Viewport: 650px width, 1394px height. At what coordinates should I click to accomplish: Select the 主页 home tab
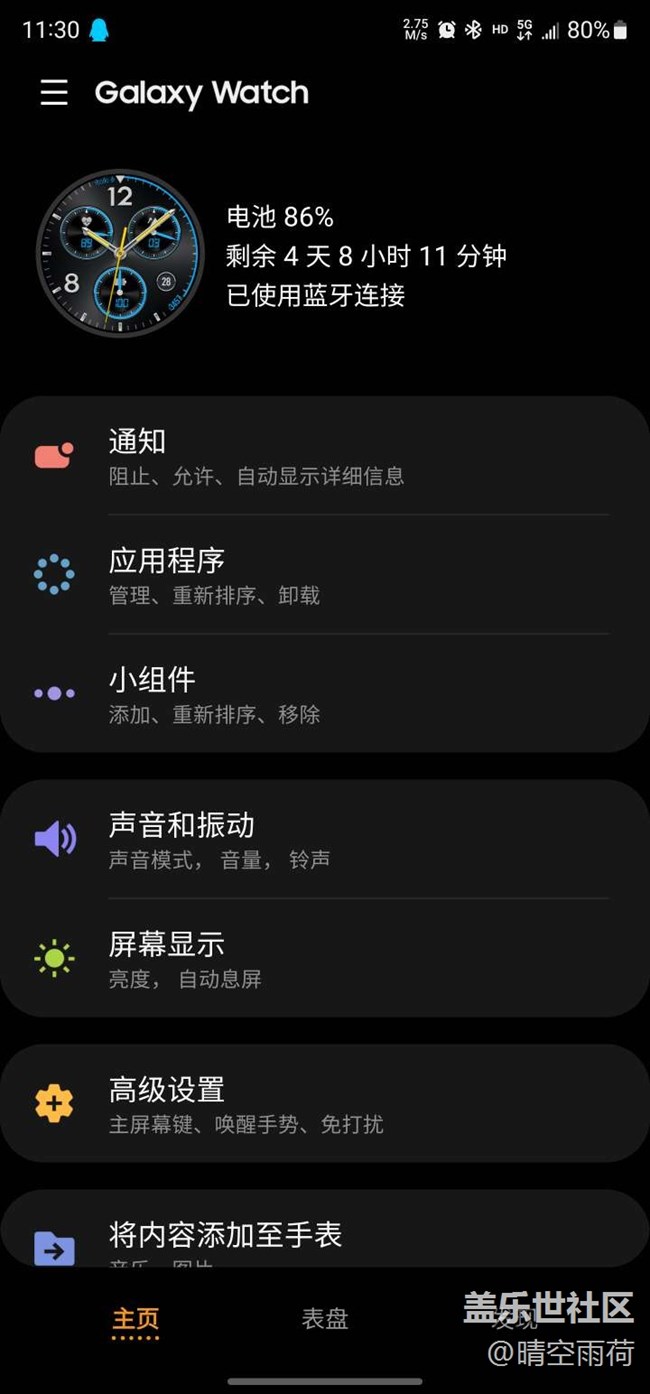click(135, 1319)
